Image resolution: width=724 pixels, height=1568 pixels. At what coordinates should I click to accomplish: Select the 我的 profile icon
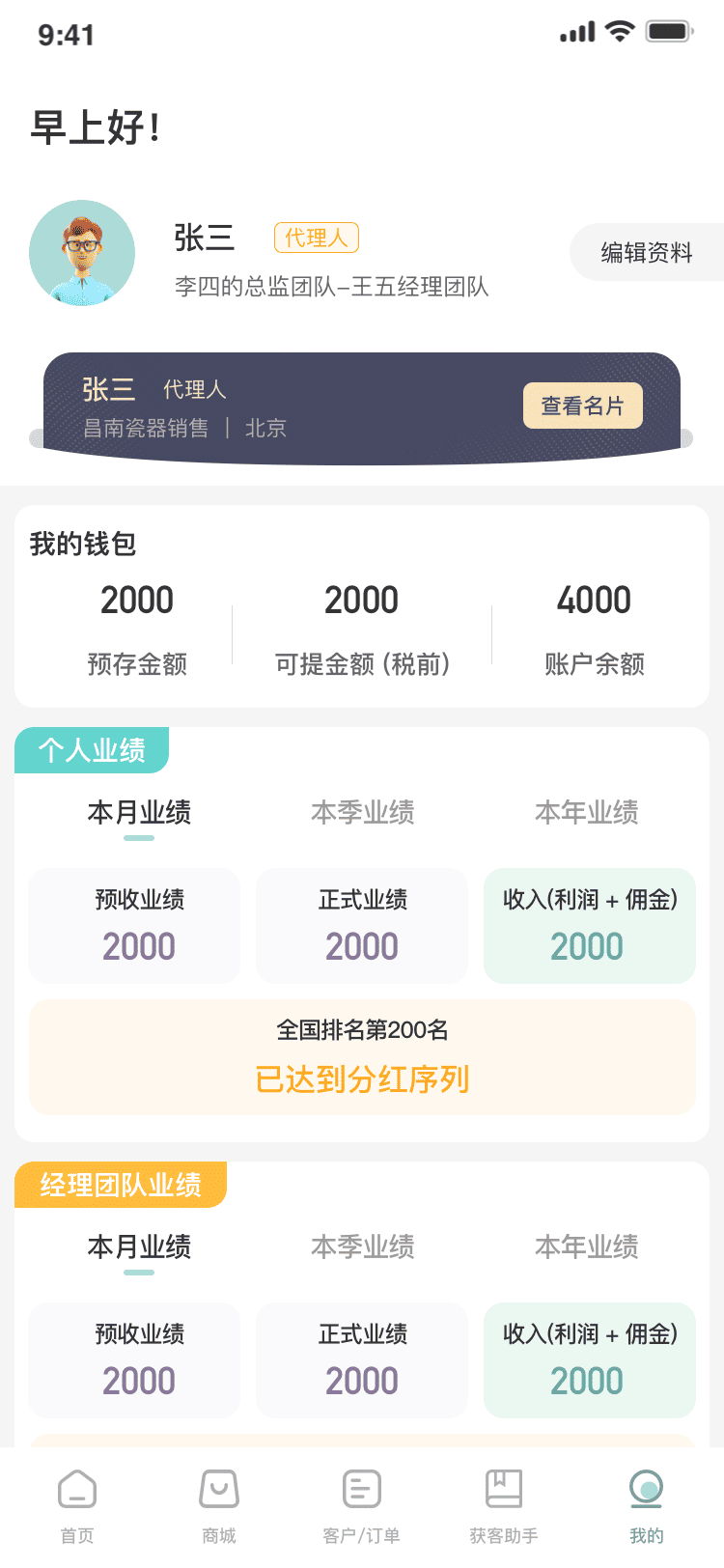[646, 1490]
